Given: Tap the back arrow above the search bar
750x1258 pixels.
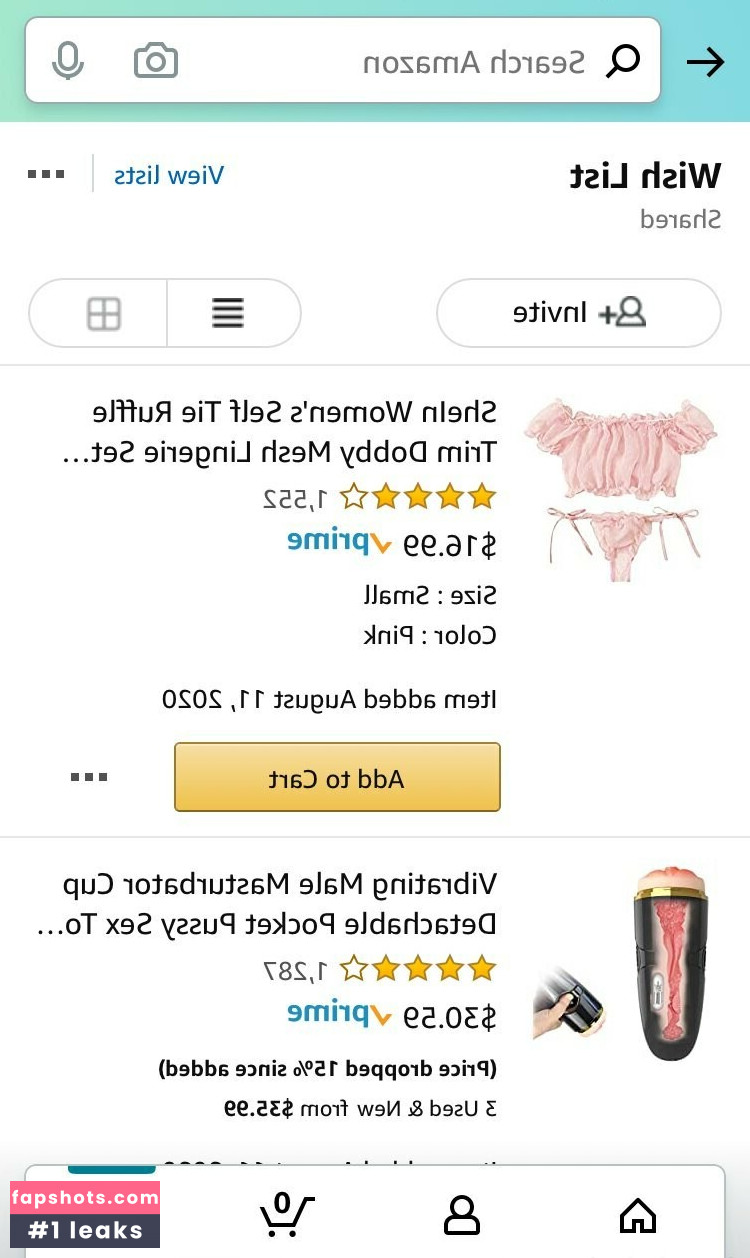Looking at the screenshot, I should 706,61.
